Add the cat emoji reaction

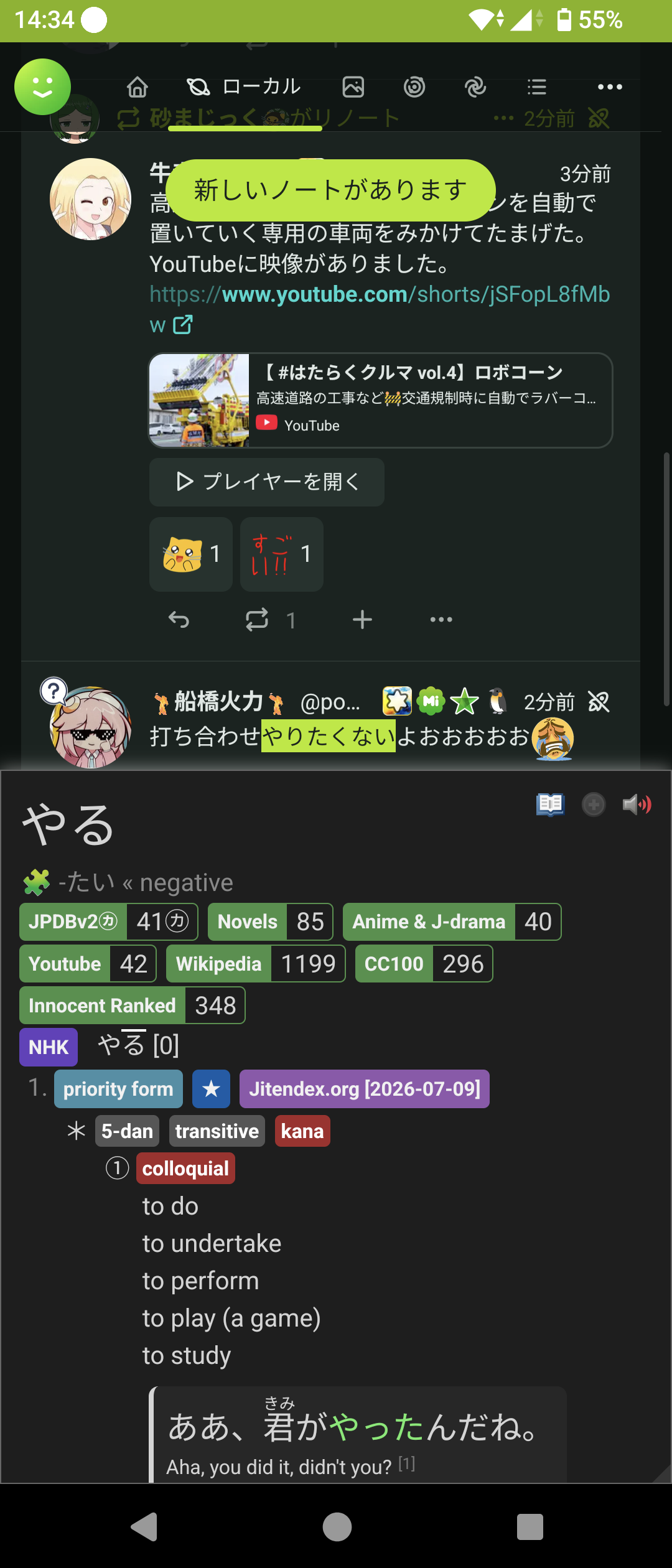tap(191, 554)
